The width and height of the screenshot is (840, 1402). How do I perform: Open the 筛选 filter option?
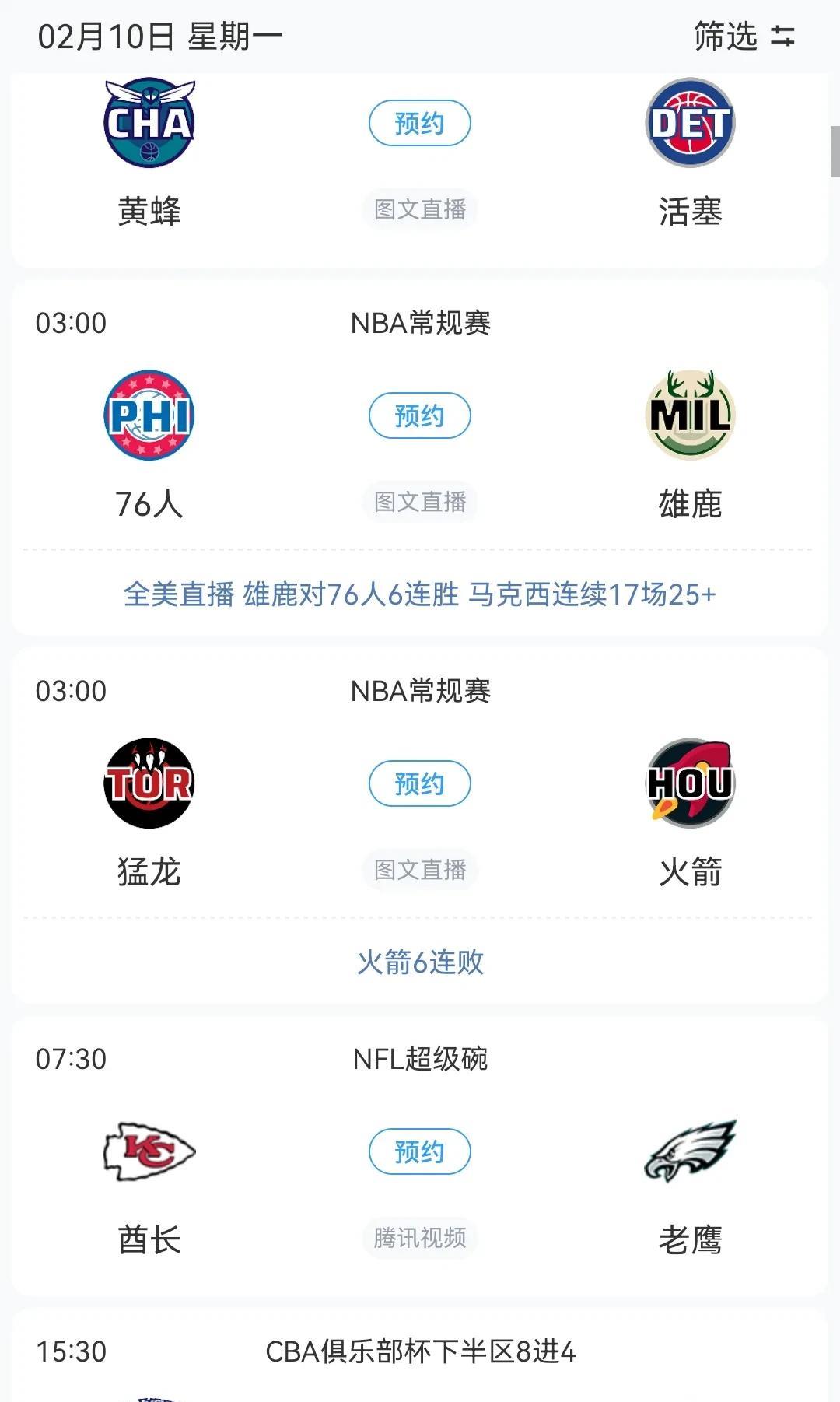coord(744,37)
